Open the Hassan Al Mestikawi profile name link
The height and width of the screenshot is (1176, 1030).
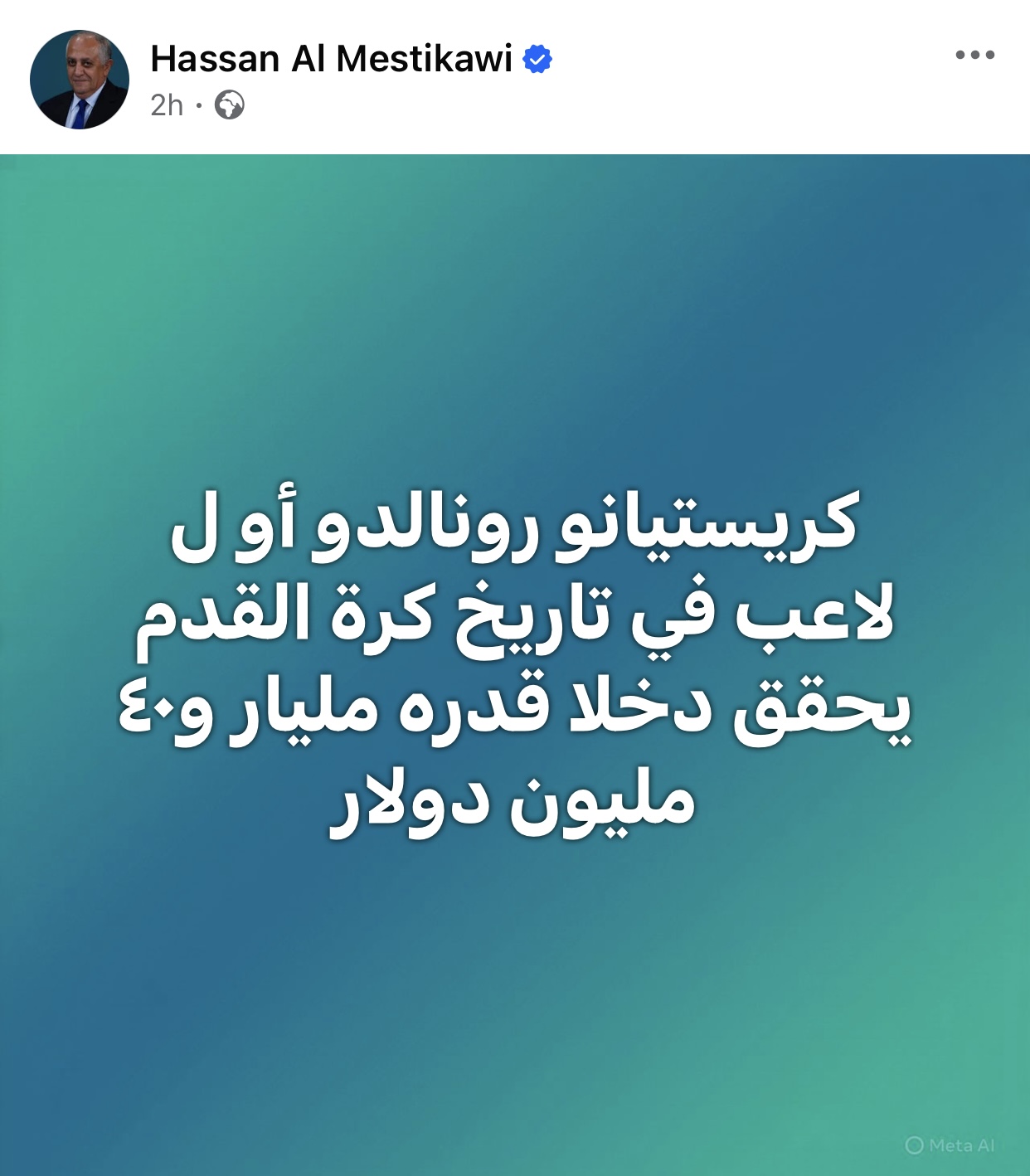click(x=331, y=59)
